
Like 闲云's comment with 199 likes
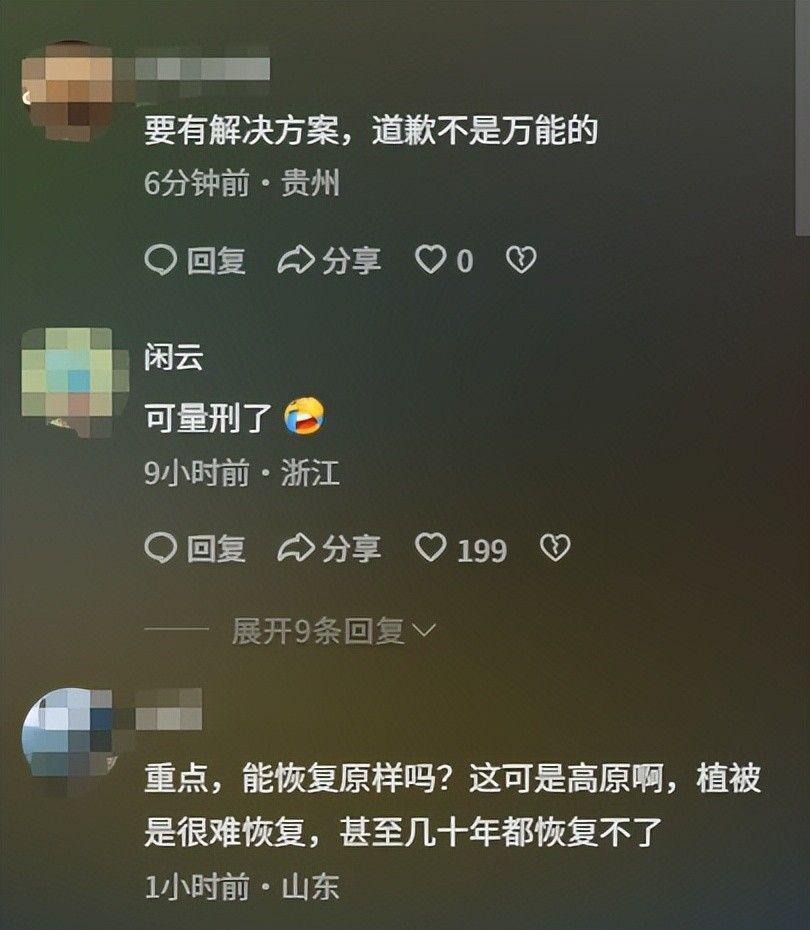pos(431,548)
